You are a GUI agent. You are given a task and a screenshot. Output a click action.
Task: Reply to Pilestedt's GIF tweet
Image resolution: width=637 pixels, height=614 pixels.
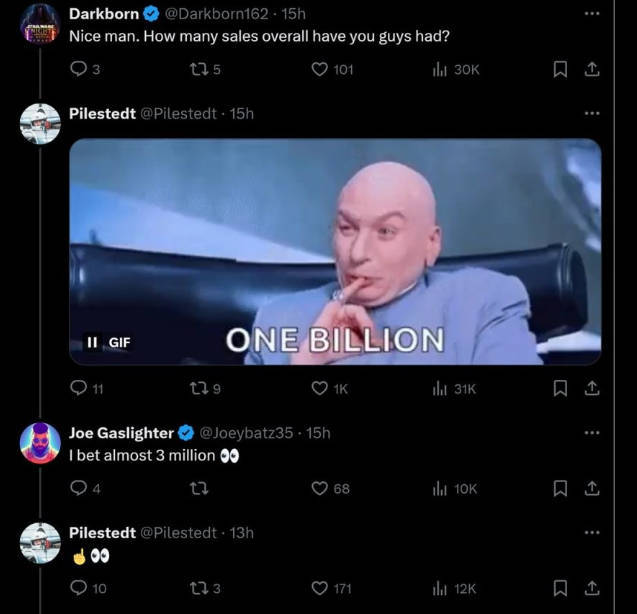(x=78, y=388)
